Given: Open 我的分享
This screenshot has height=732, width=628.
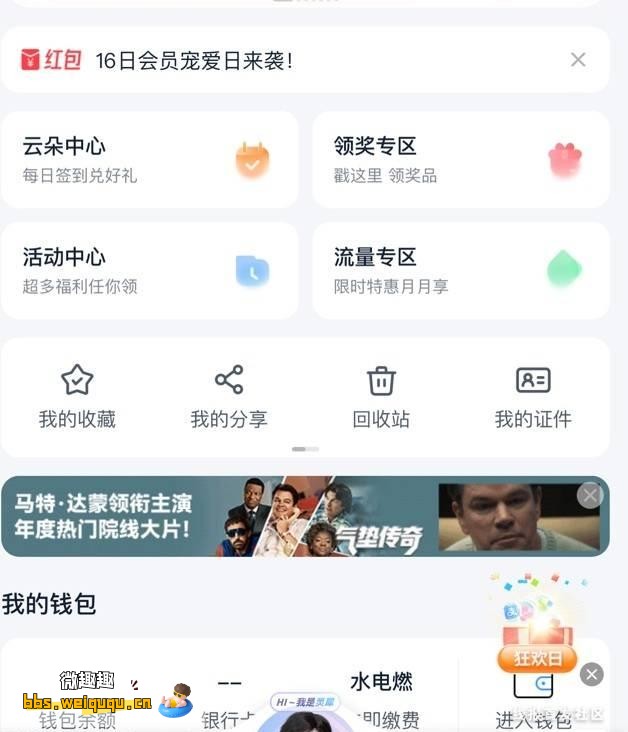Looking at the screenshot, I should tap(229, 397).
